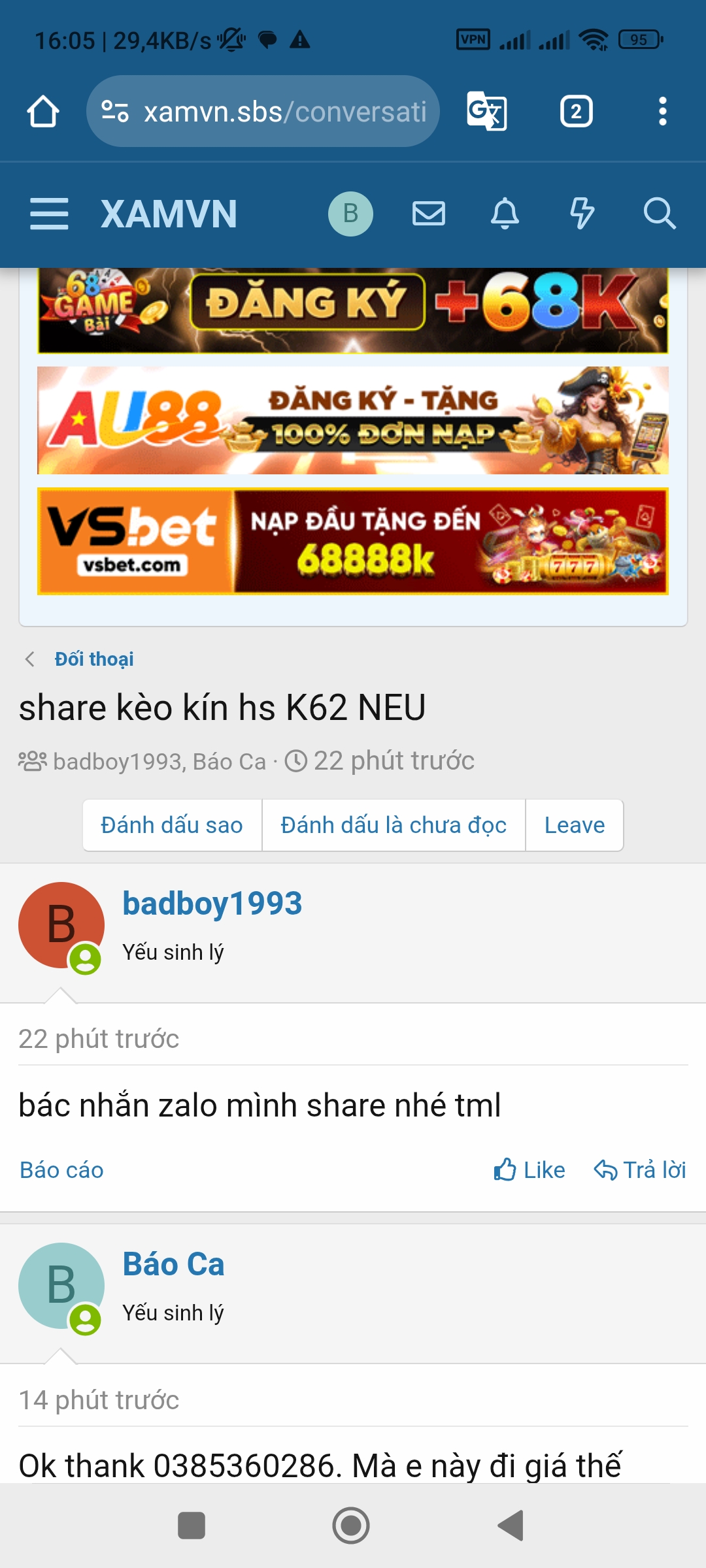Open the conversations inbox envelope
Screen dimensions: 706x1568
429,214
